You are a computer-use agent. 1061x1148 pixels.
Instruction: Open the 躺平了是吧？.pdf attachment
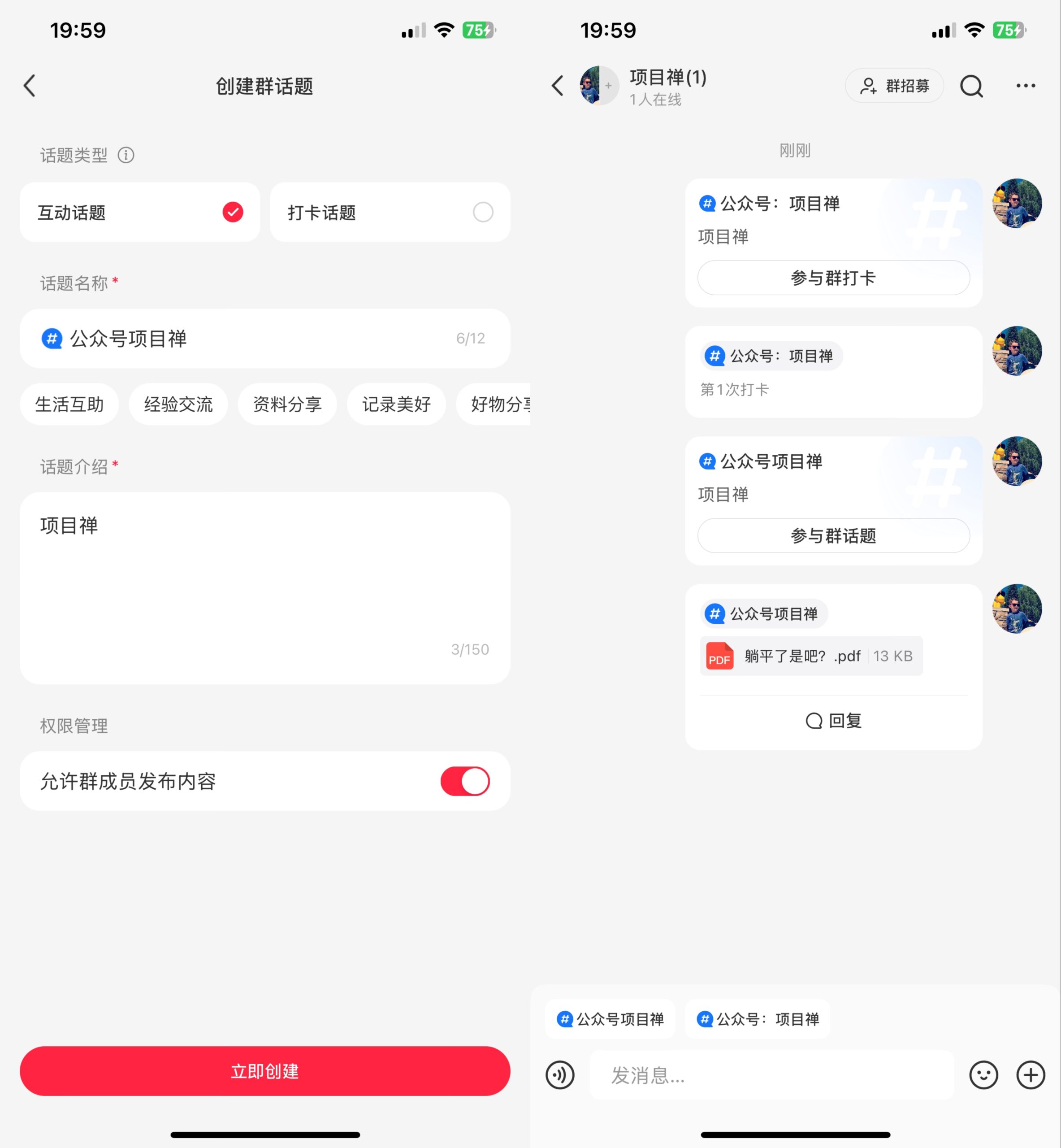811,656
